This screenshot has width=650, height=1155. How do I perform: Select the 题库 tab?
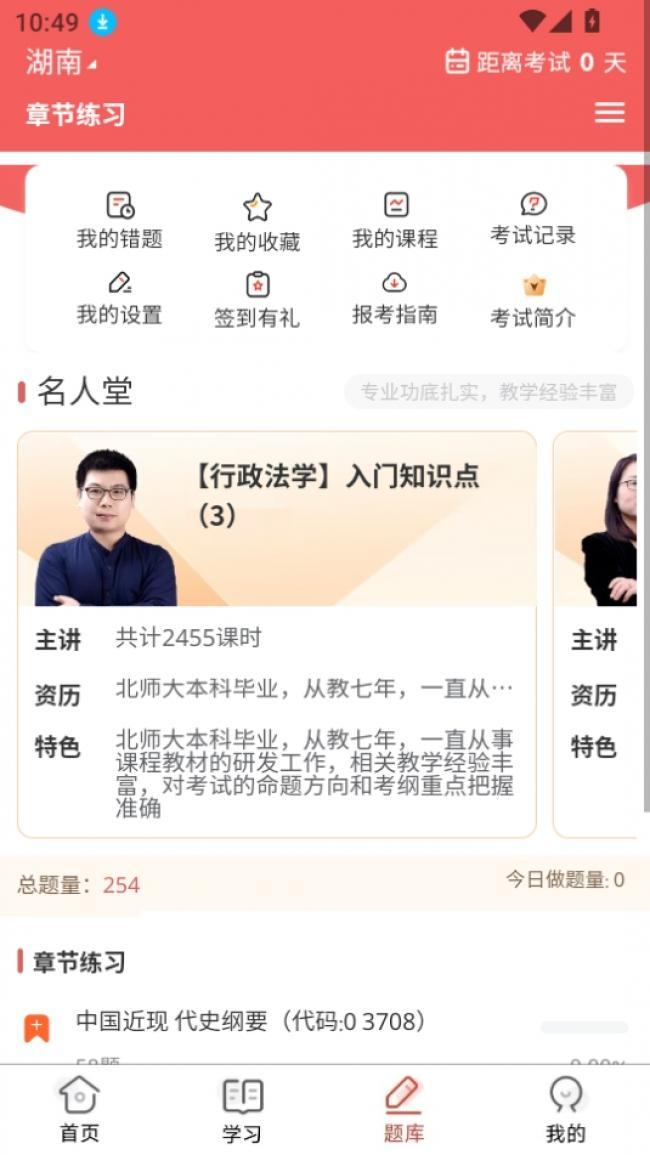403,1108
